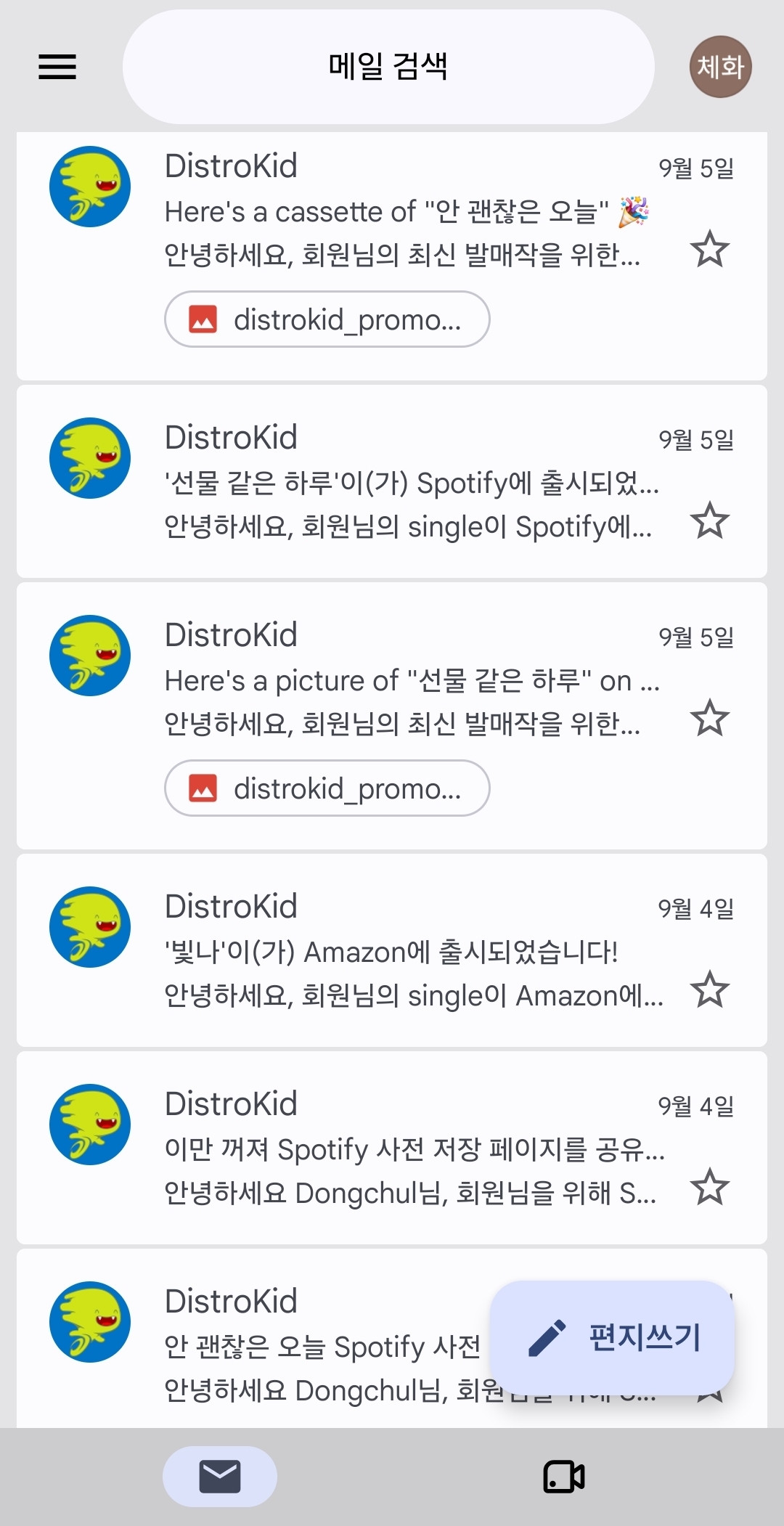The height and width of the screenshot is (1526, 784).
Task: Star the '빛나' Amazon release email
Action: click(x=709, y=990)
